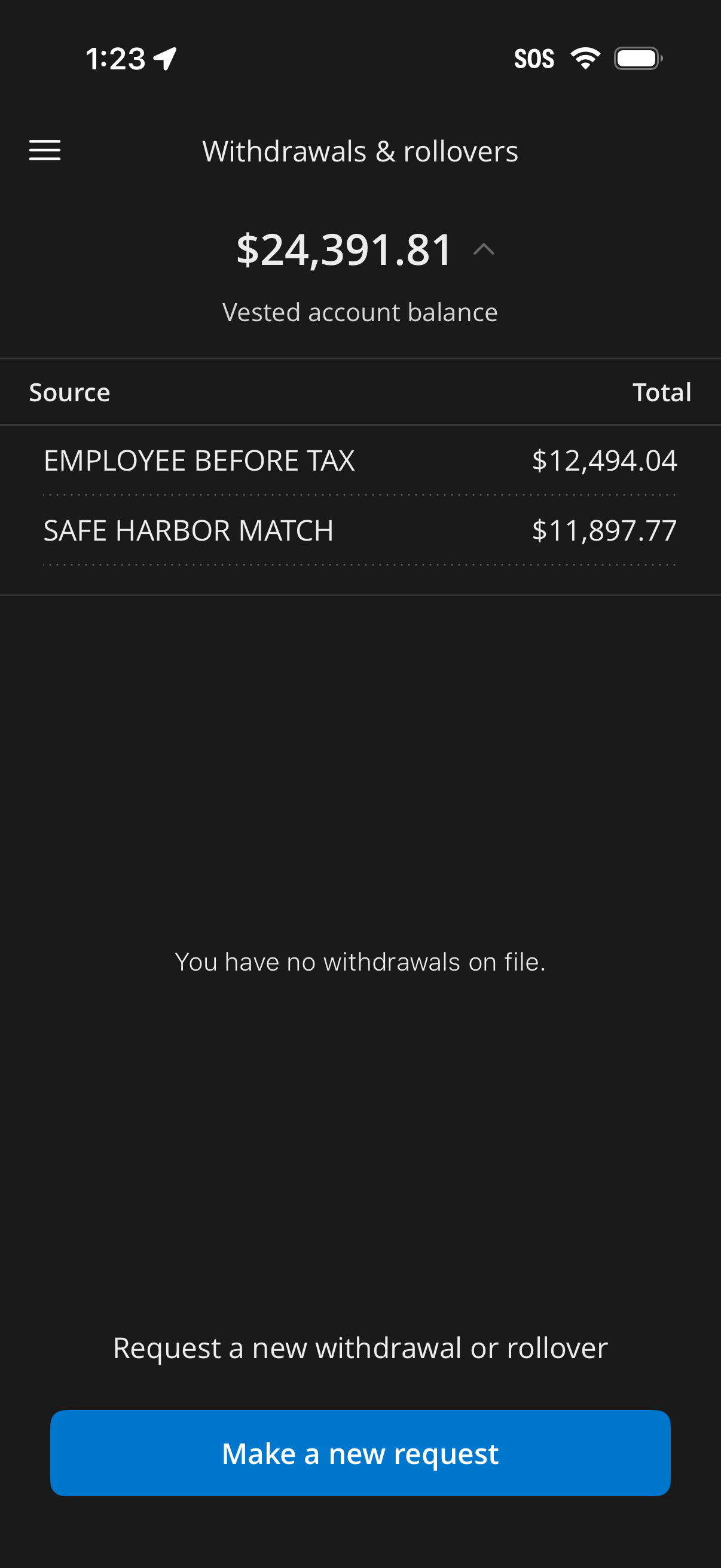Viewport: 721px width, 1568px height.
Task: Select the SAFE HARBOR MATCH row
Action: coord(360,530)
